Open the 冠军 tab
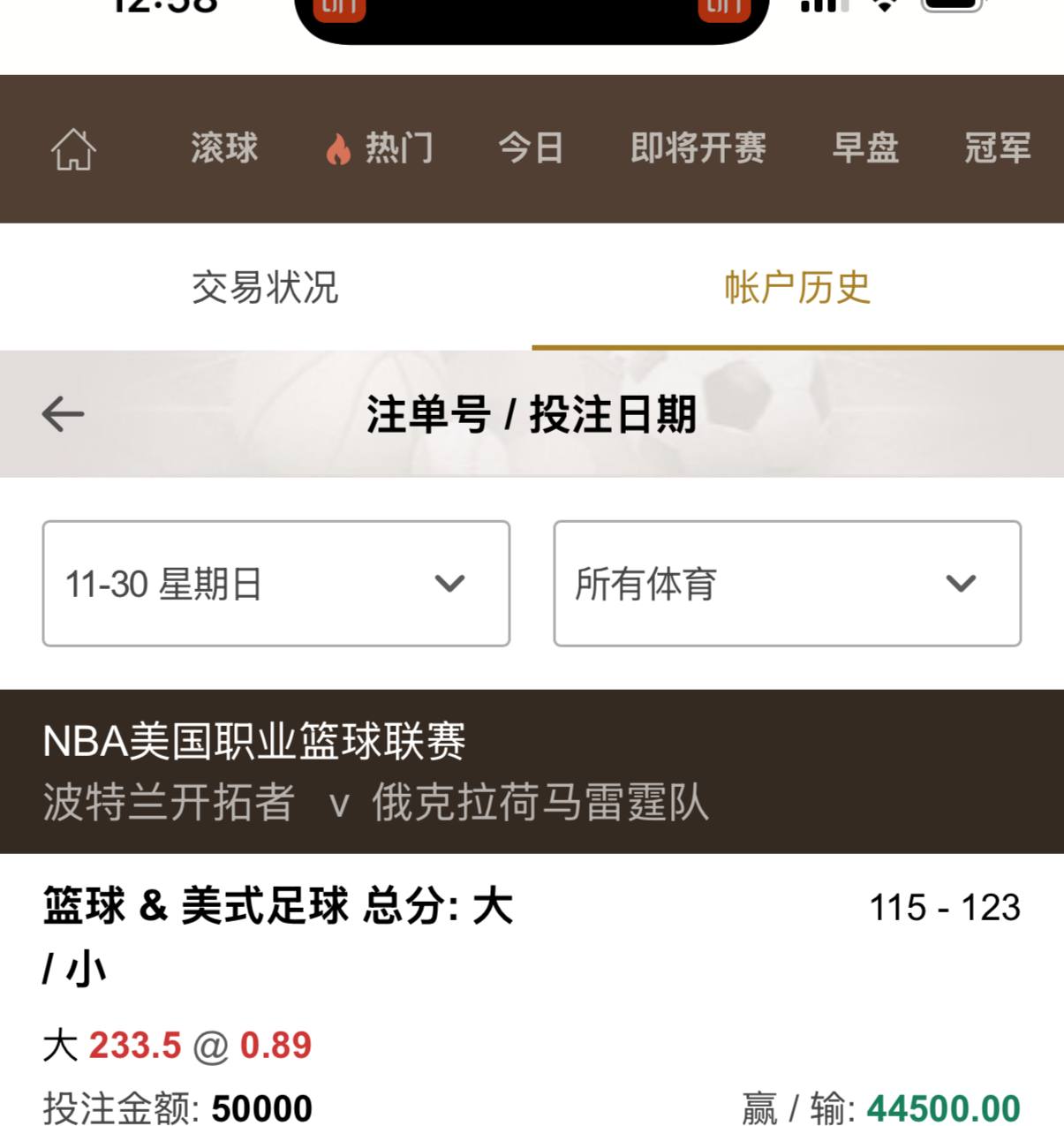Screen dimensions: 1064x1126 pyautogui.click(x=997, y=148)
